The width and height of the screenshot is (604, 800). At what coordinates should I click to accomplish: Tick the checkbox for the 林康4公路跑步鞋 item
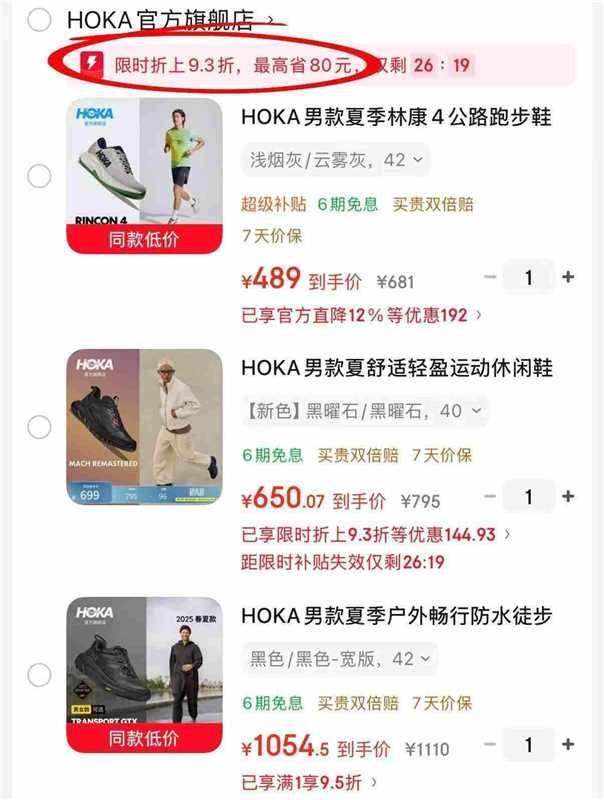point(39,177)
